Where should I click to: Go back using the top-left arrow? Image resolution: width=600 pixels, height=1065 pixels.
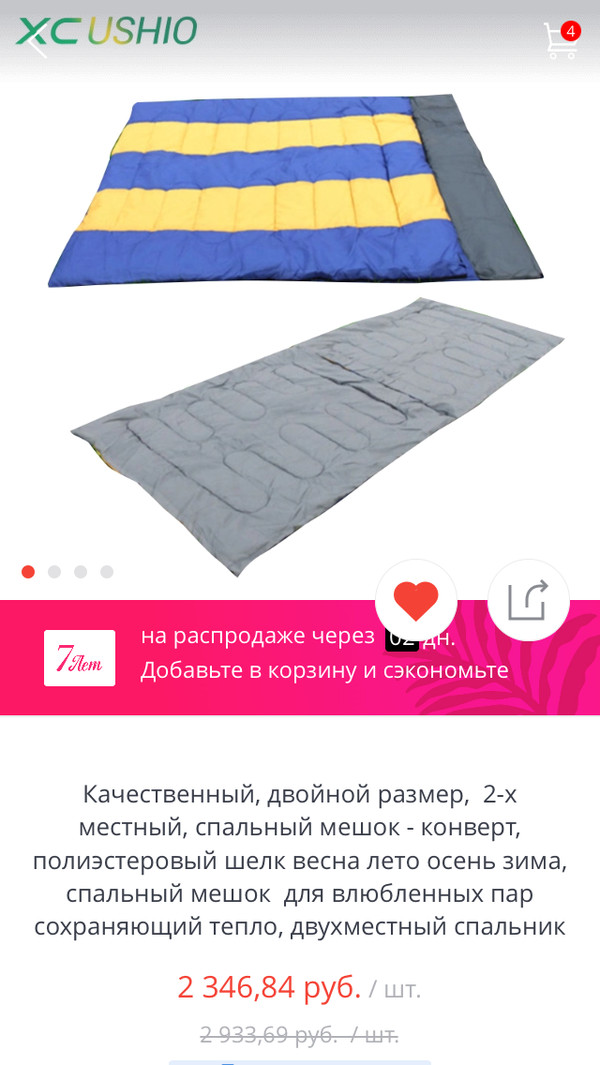[x=36, y=41]
